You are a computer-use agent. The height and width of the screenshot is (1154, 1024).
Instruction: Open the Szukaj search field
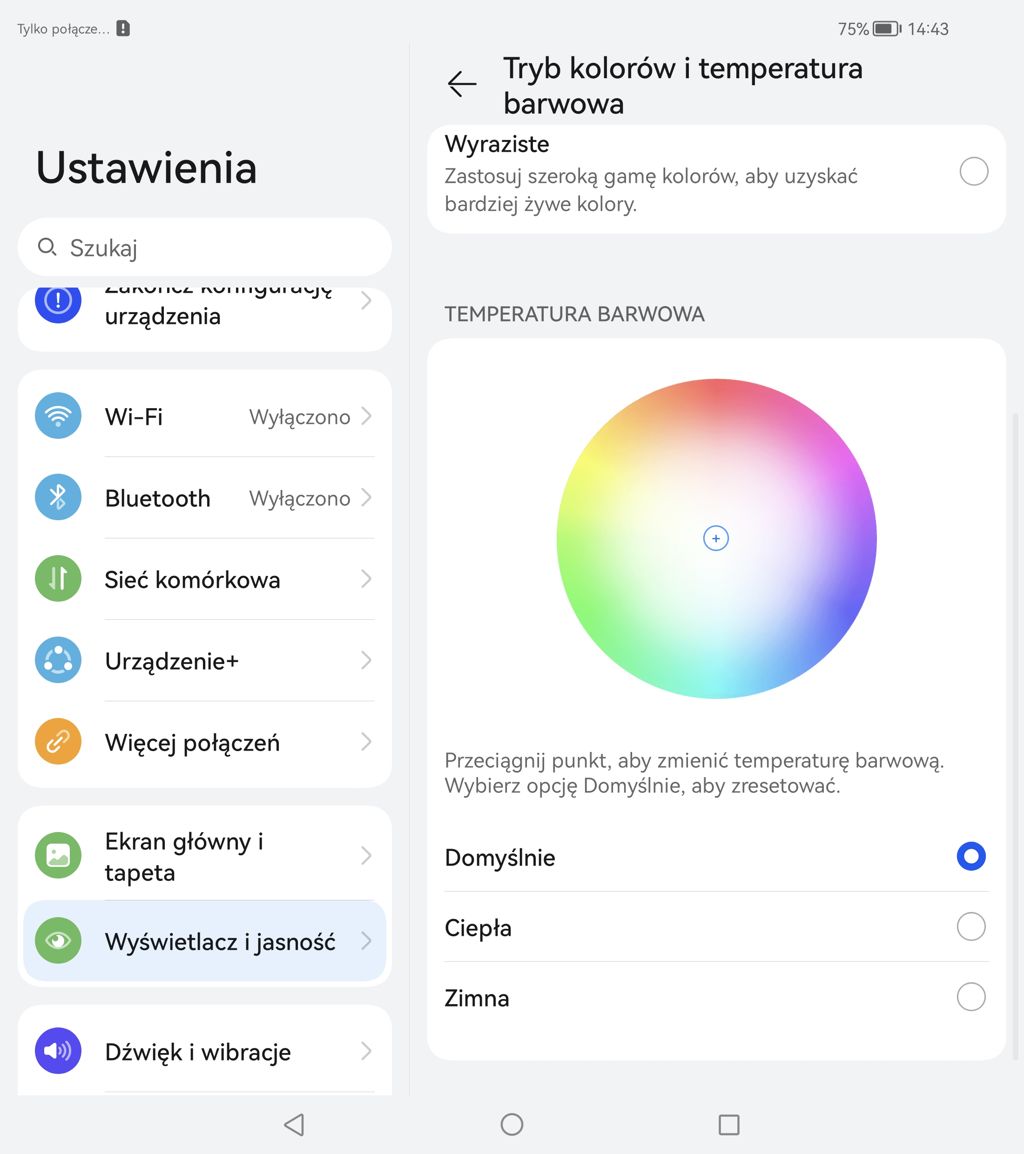point(205,248)
